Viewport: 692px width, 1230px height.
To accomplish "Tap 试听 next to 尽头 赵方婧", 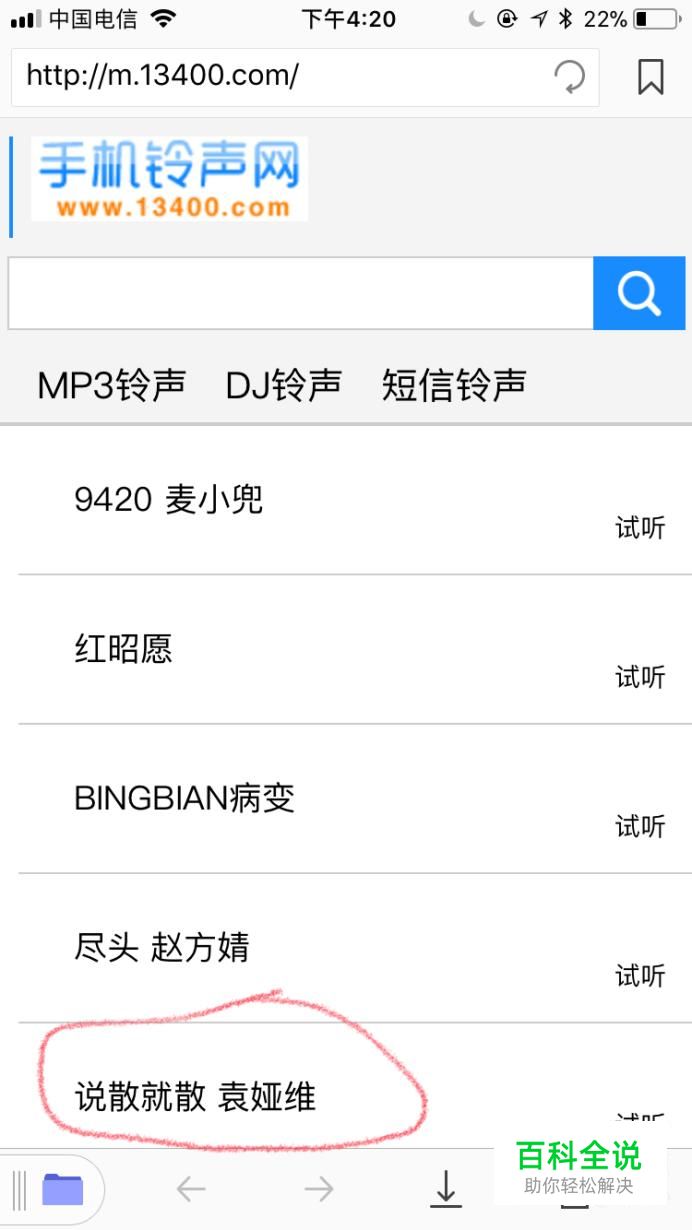I will point(640,976).
